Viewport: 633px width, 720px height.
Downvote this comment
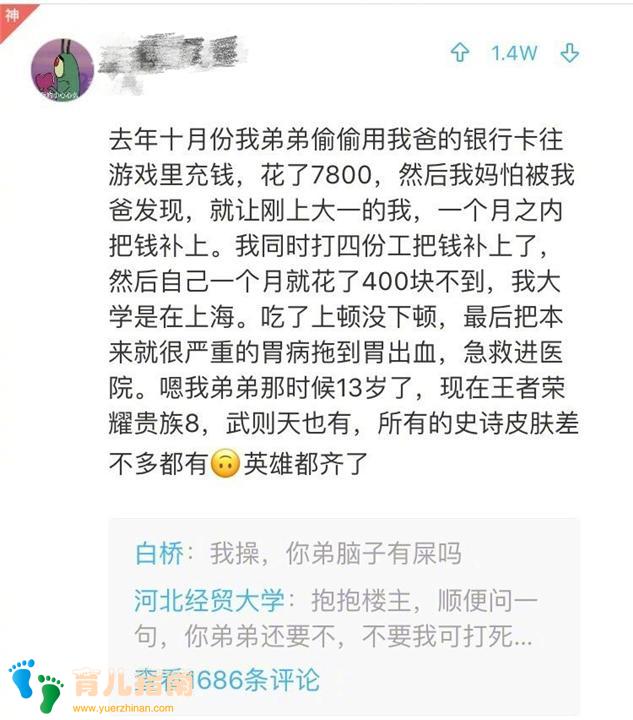pos(570,53)
